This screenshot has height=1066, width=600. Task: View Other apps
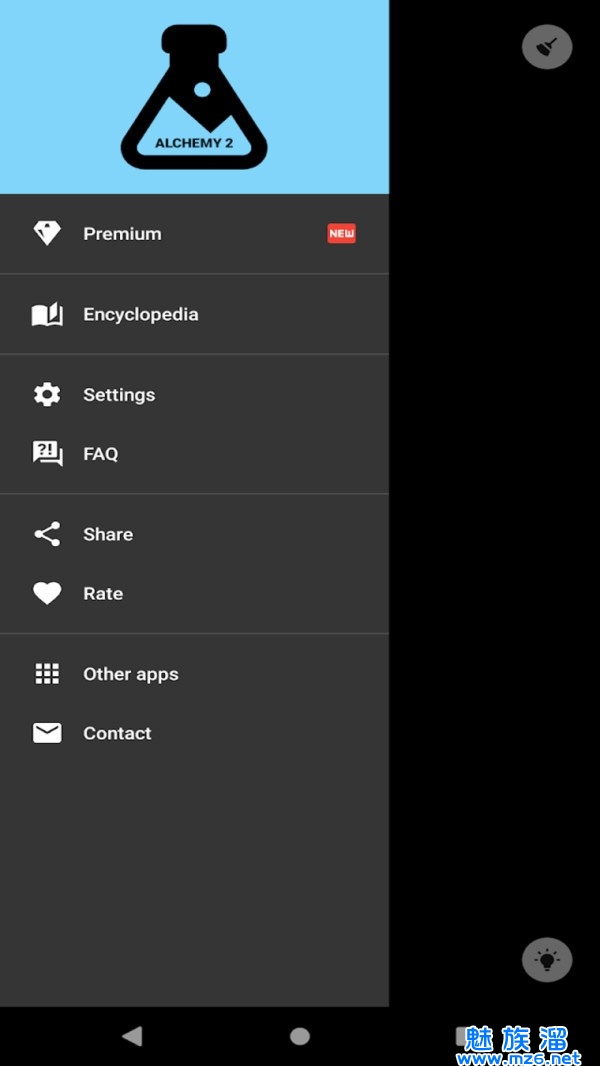tap(130, 674)
